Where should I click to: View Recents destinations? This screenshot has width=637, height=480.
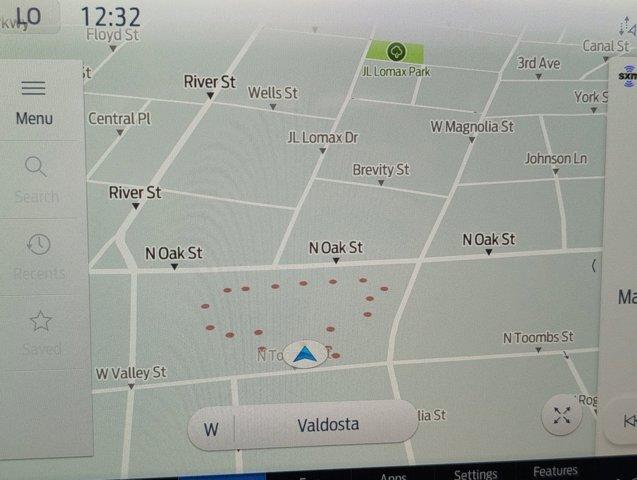pyautogui.click(x=38, y=255)
